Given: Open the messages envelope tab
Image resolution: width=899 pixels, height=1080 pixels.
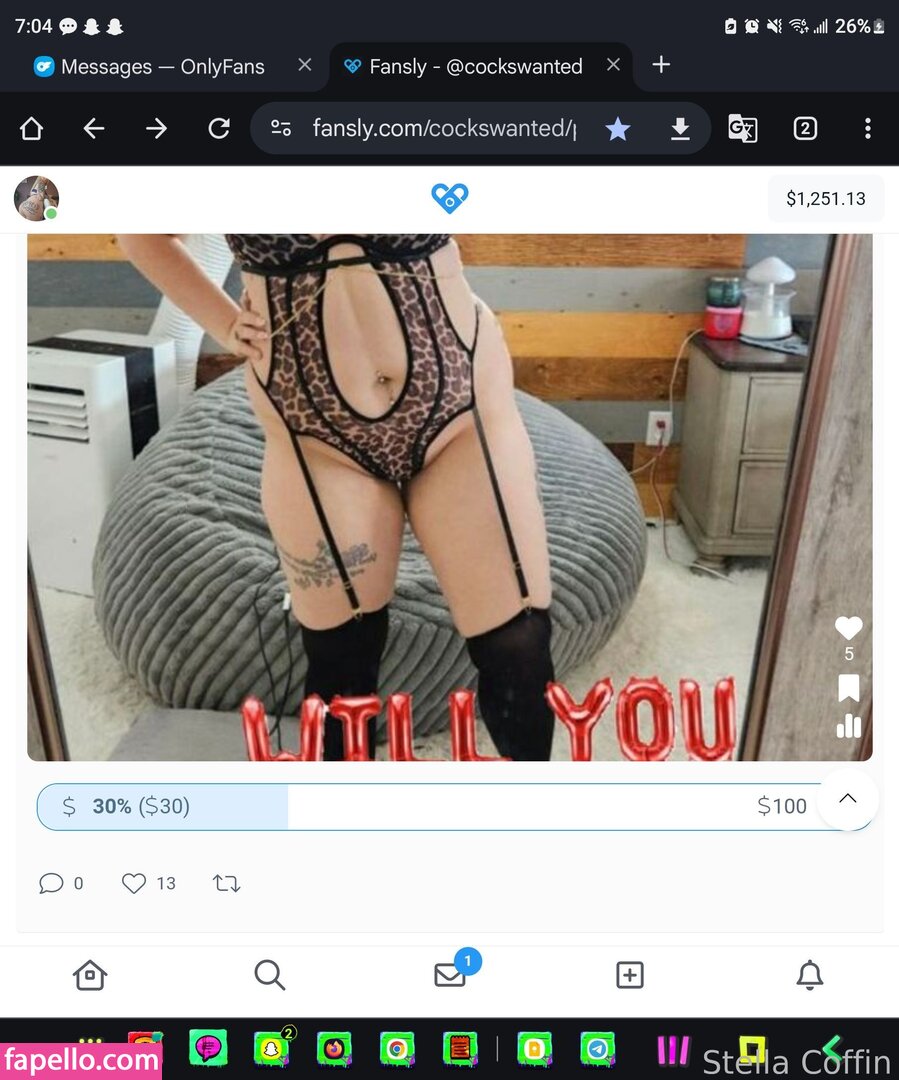Looking at the screenshot, I should [x=450, y=975].
